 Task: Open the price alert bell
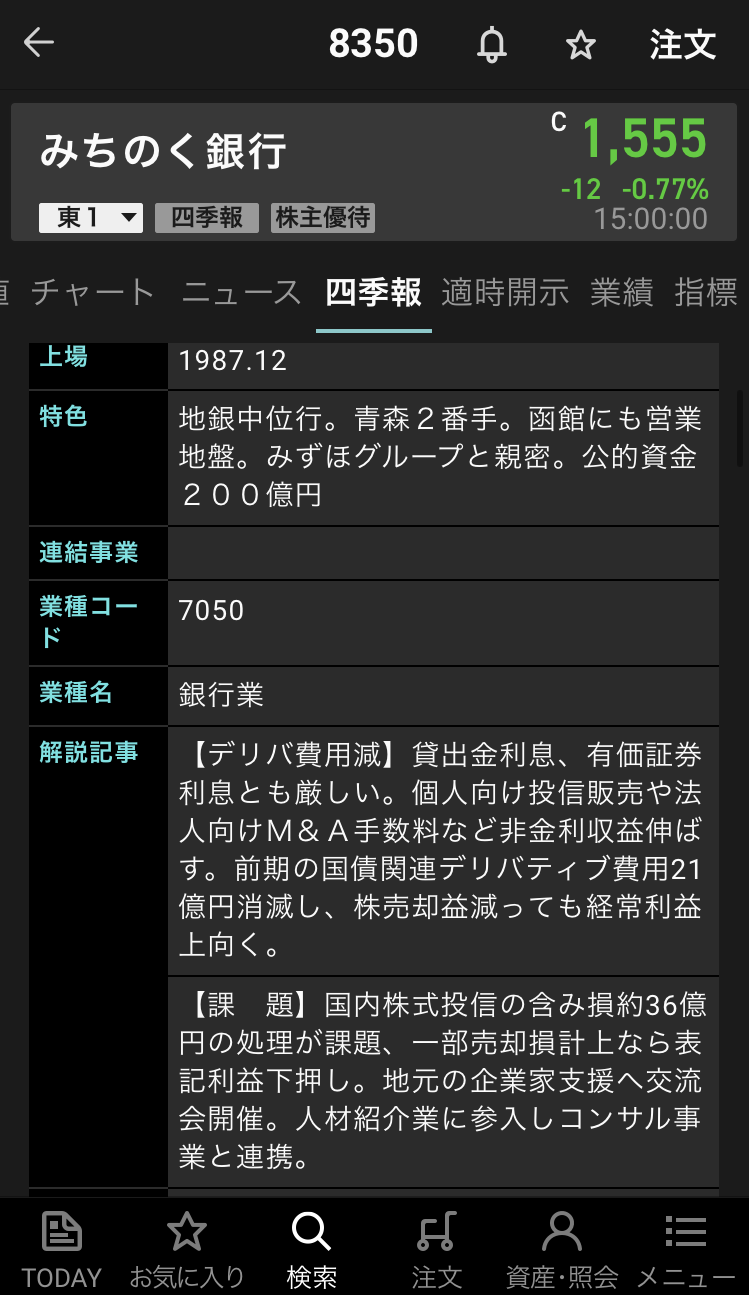[491, 45]
